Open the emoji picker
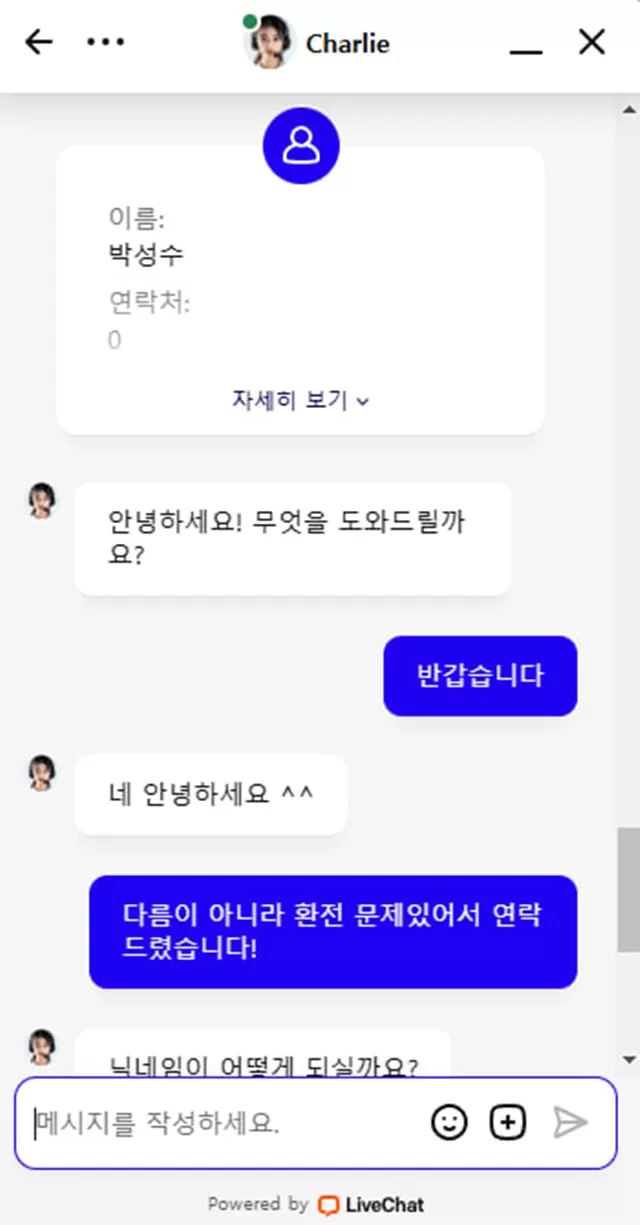The width and height of the screenshot is (640, 1225). click(449, 1123)
